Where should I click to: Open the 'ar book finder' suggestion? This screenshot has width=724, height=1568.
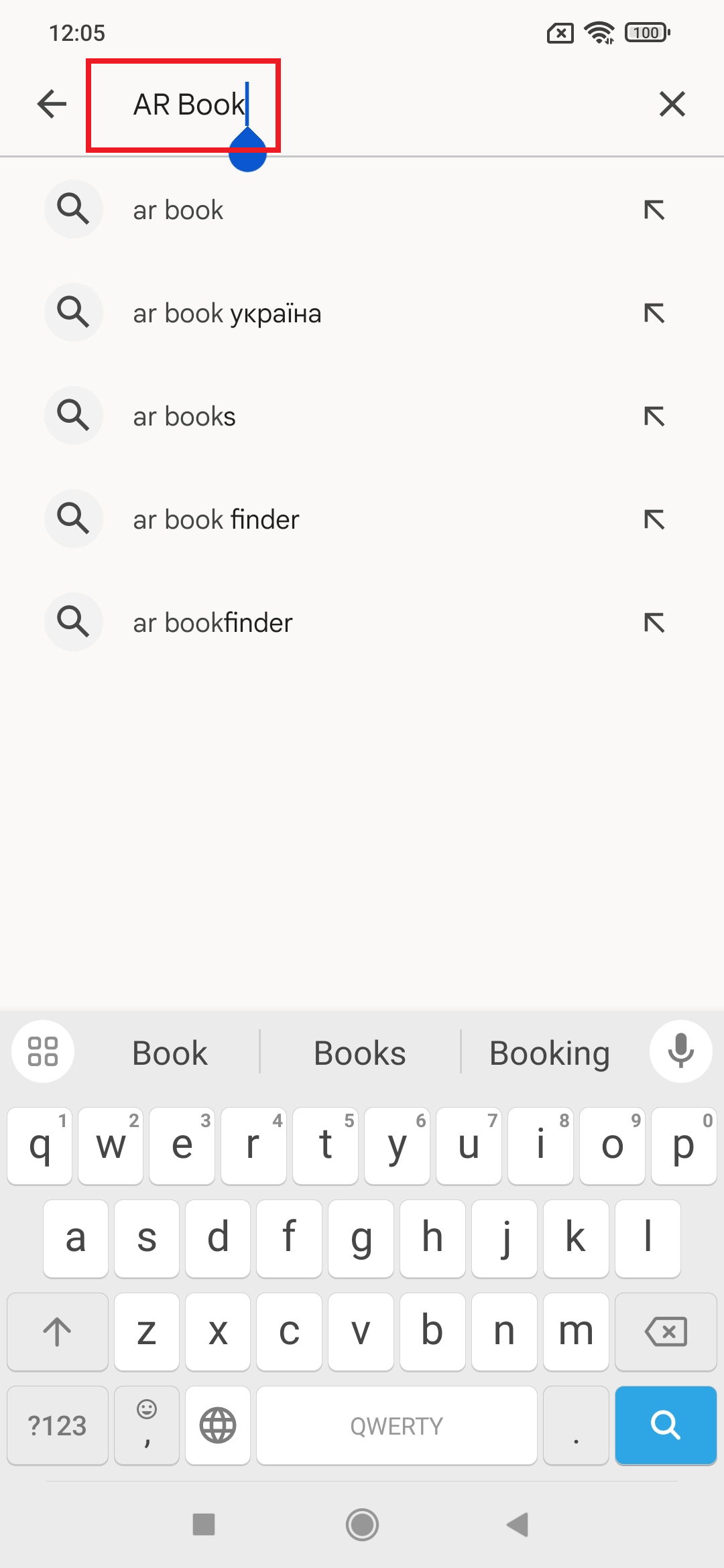click(x=362, y=519)
